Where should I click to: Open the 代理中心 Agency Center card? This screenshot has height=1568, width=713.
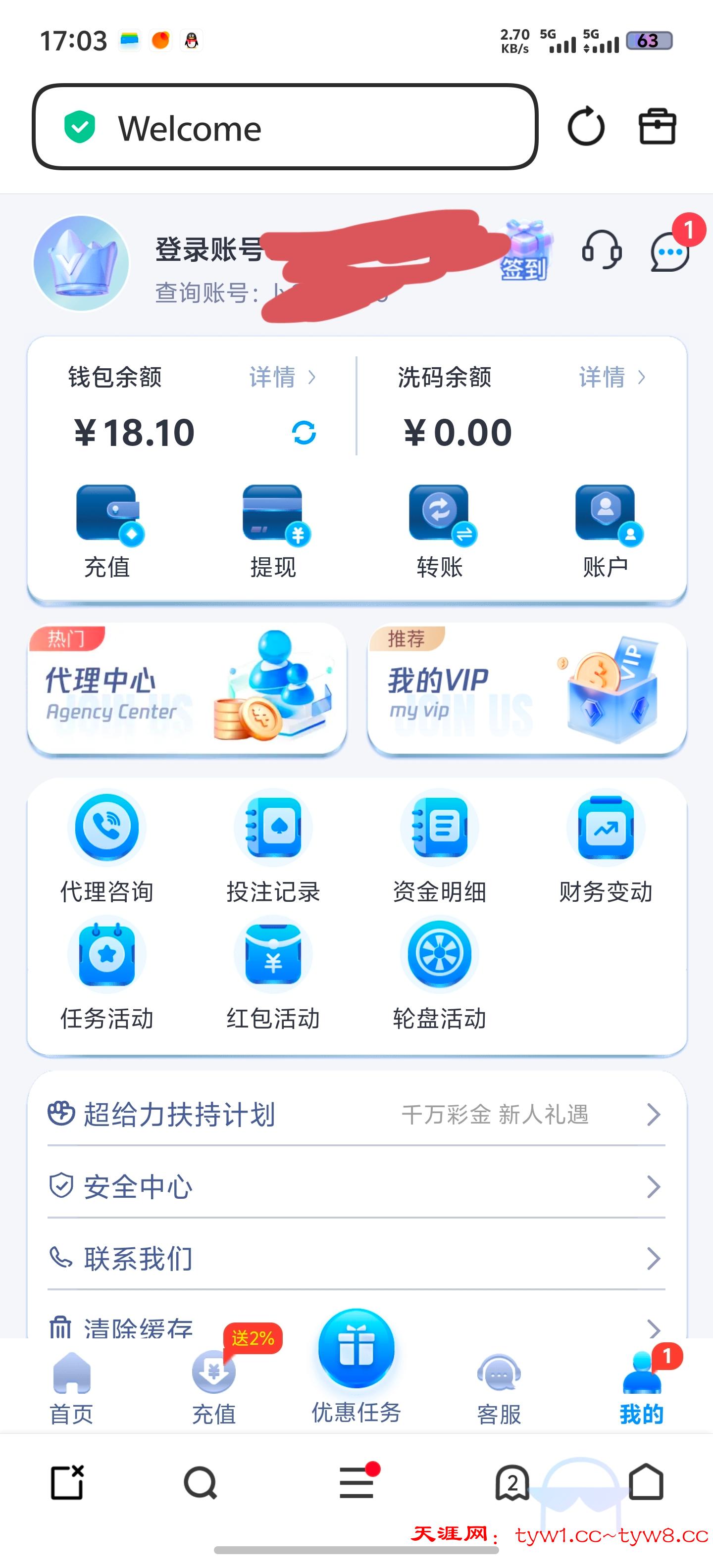point(187,689)
